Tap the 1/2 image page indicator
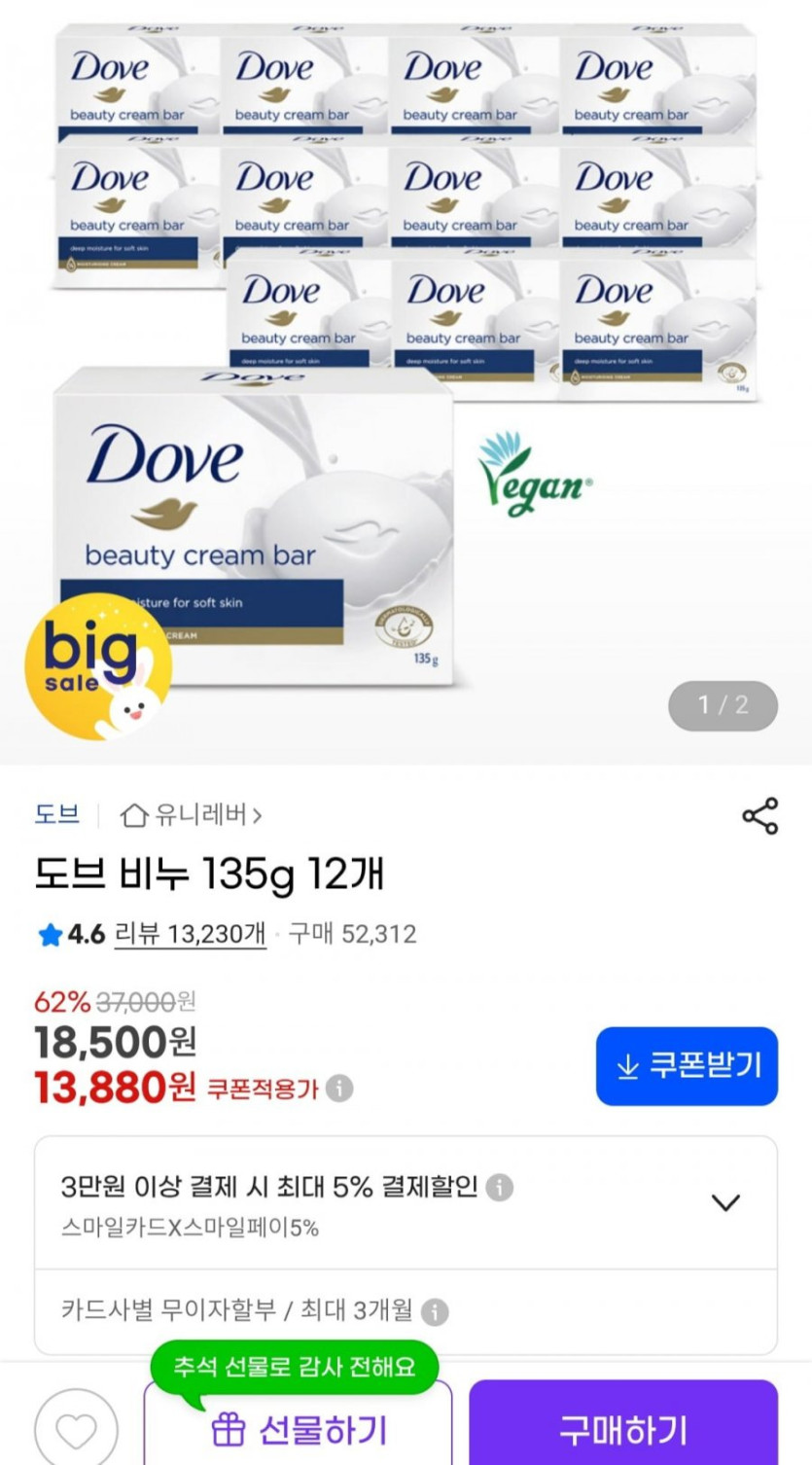The image size is (812, 1465). 722,707
